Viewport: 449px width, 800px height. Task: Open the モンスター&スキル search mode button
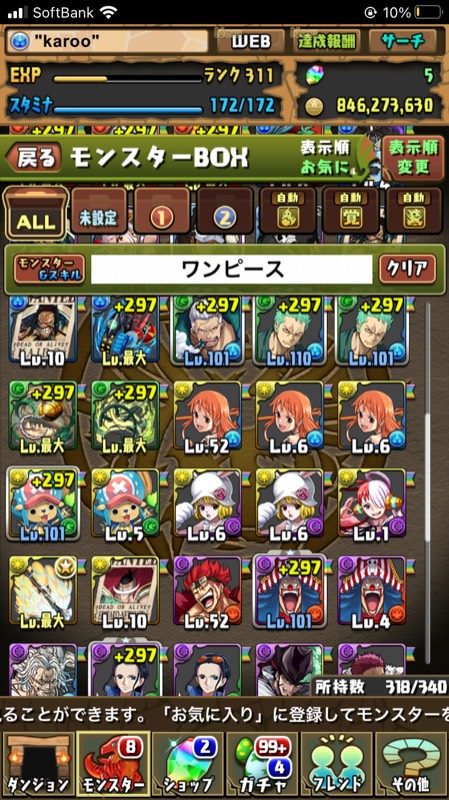pyautogui.click(x=49, y=269)
